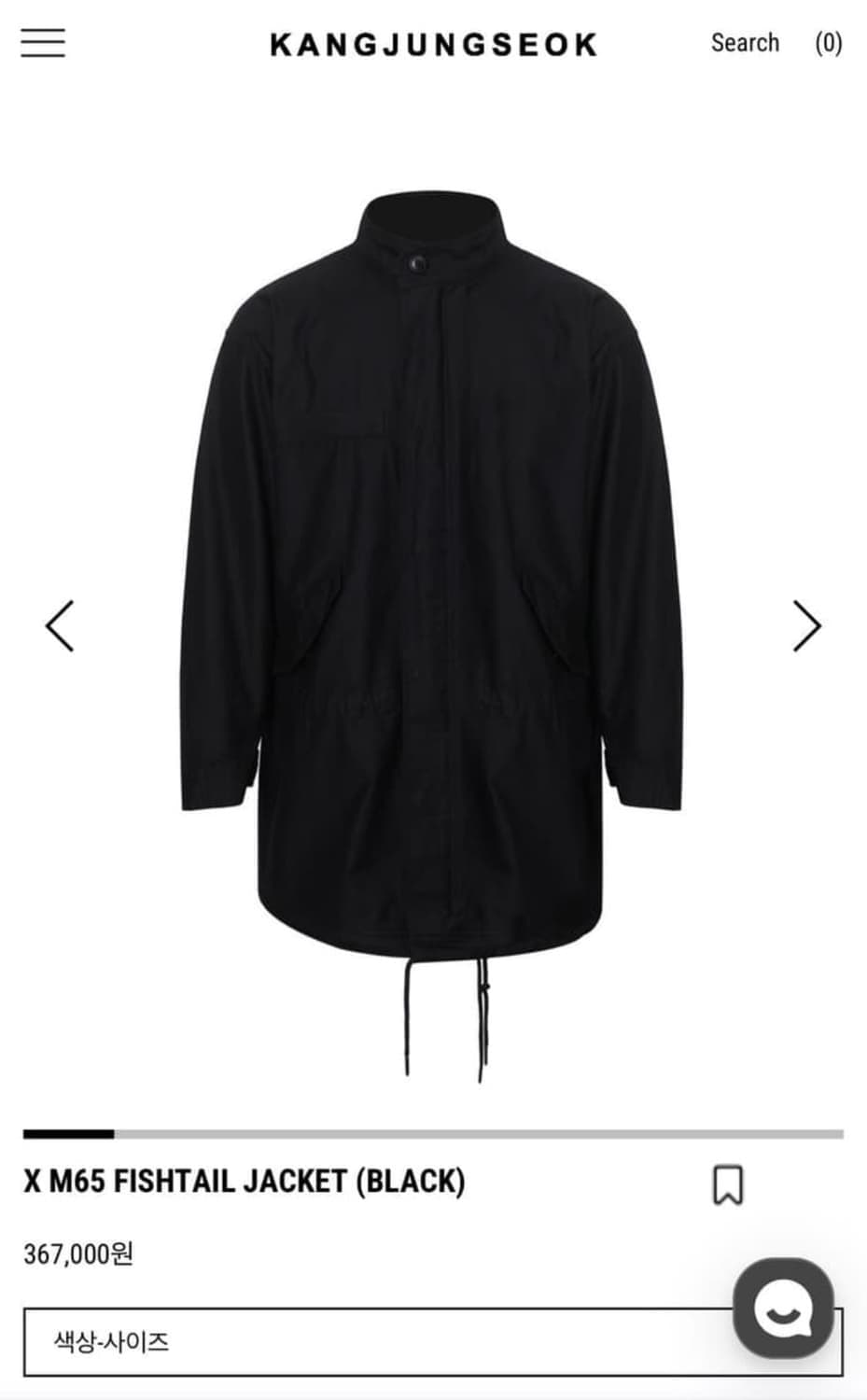Tap Search in the header
Screen dimensions: 867x1400
(x=746, y=43)
